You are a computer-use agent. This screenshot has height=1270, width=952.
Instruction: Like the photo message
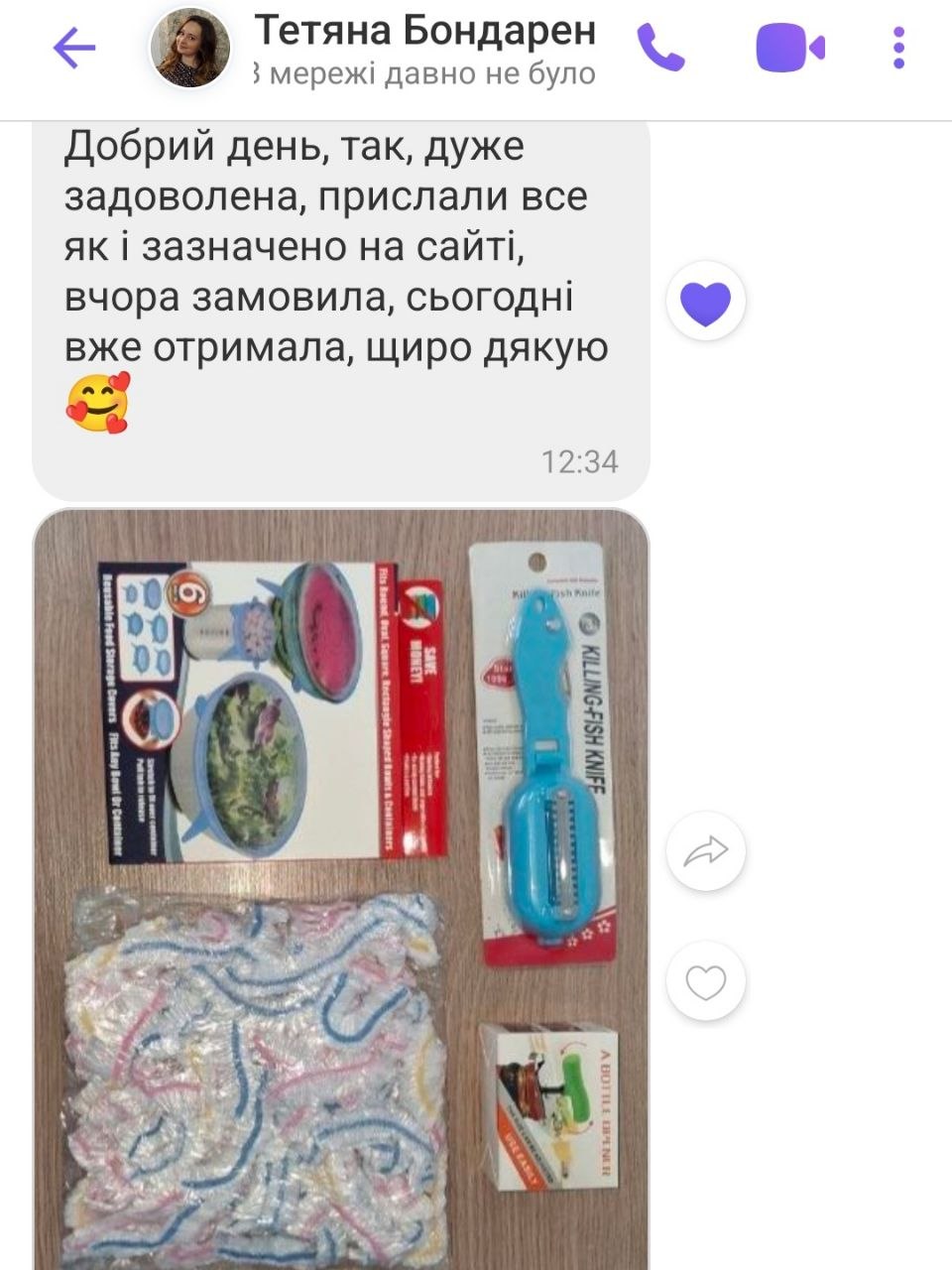(x=705, y=981)
